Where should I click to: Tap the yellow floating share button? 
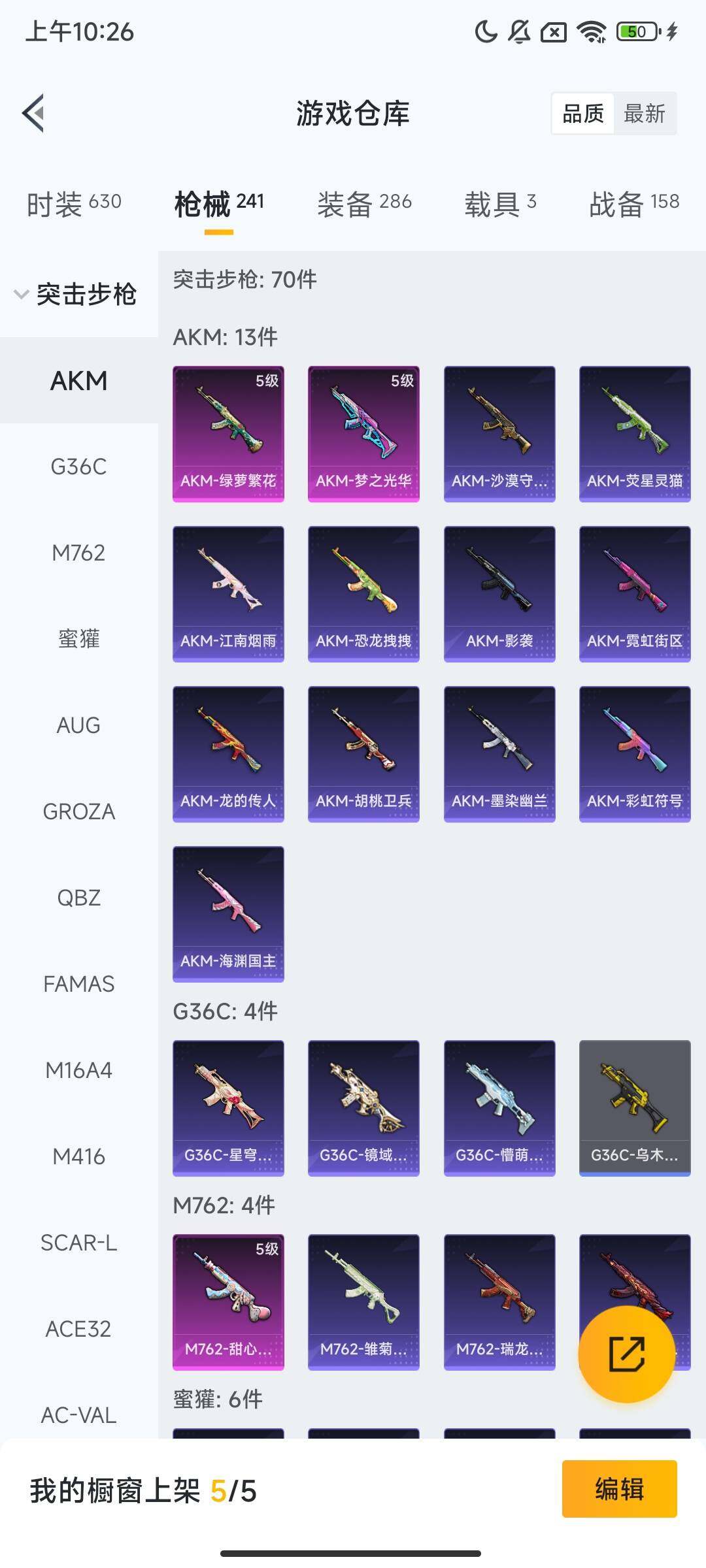[626, 1354]
